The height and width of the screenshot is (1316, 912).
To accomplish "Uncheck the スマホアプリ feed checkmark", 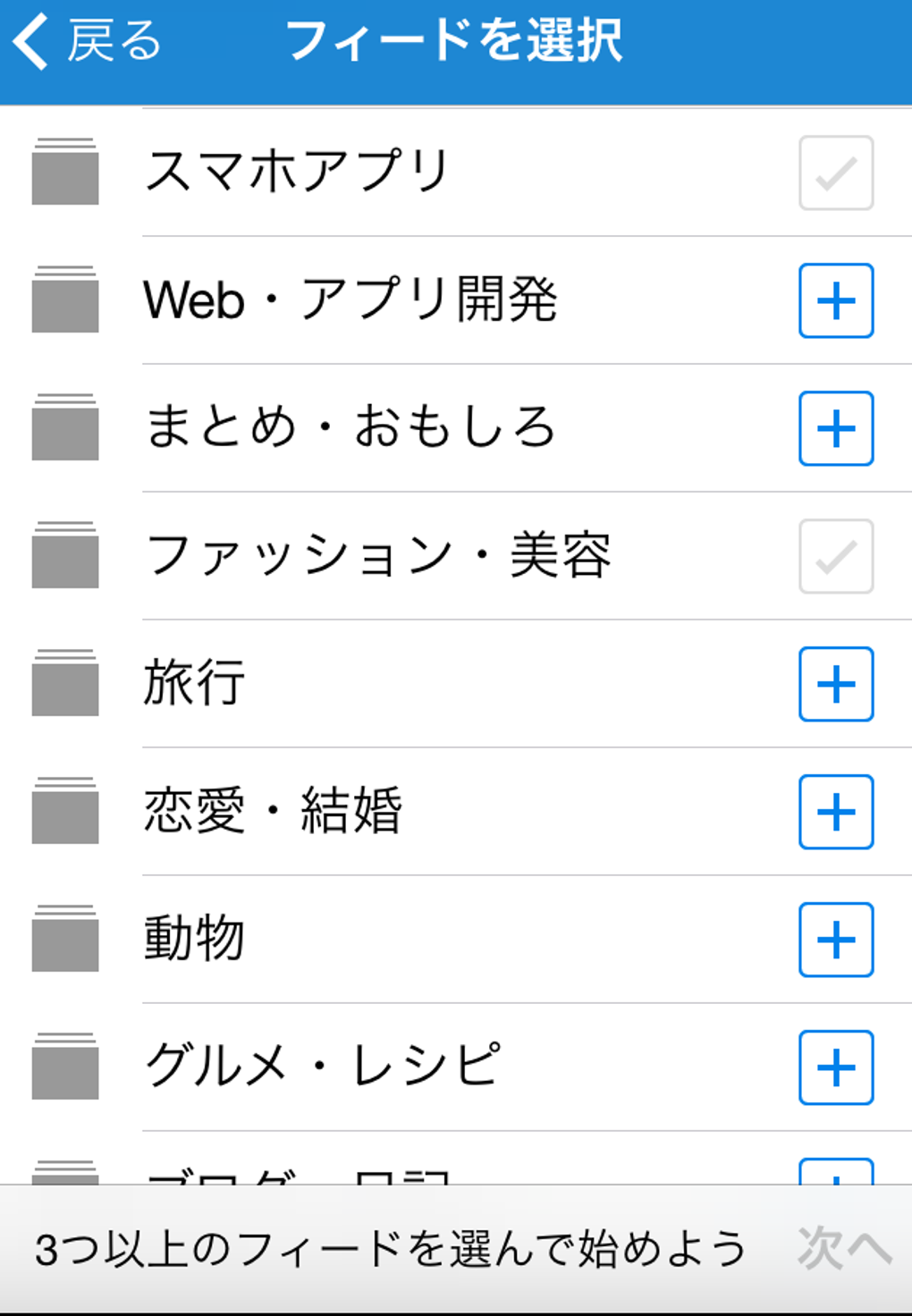I will (835, 173).
